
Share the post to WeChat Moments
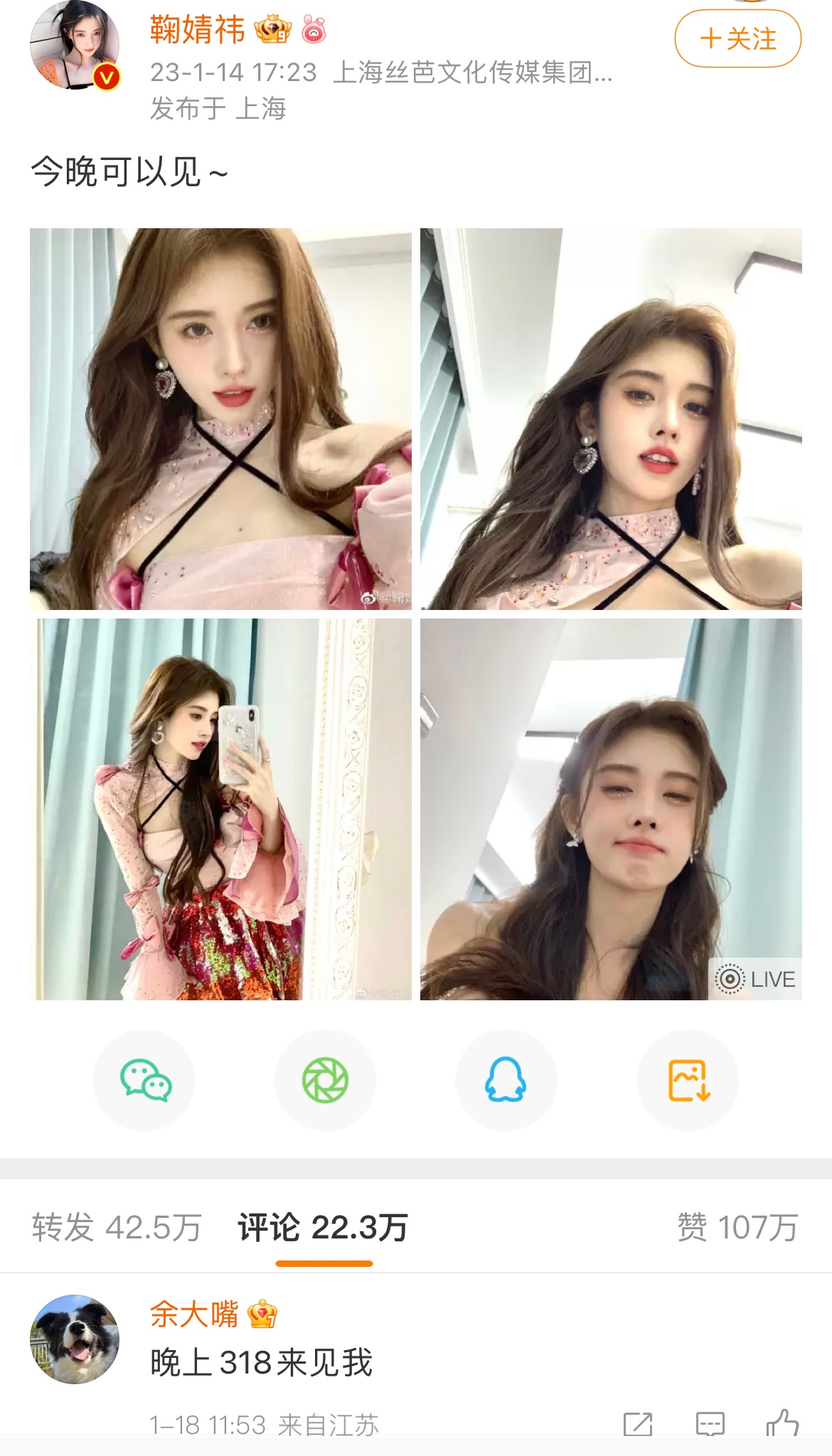pyautogui.click(x=325, y=1080)
